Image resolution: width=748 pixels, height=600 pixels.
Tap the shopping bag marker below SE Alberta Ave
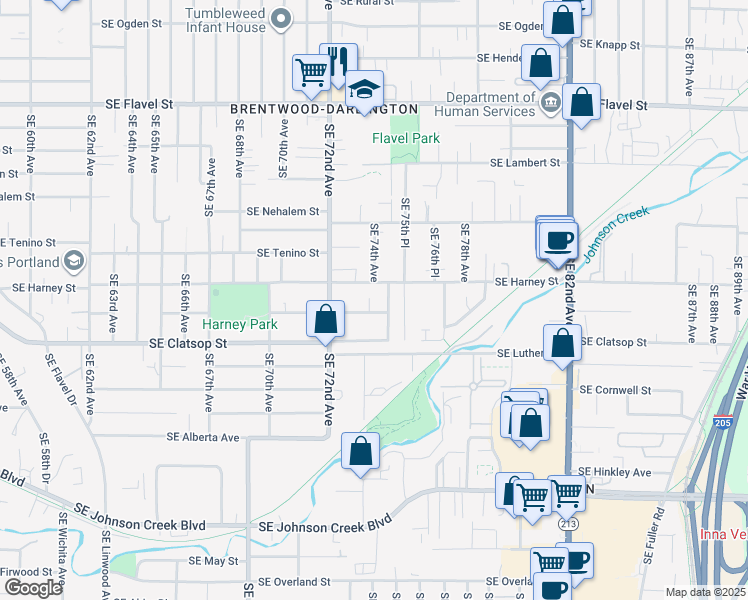tap(360, 451)
